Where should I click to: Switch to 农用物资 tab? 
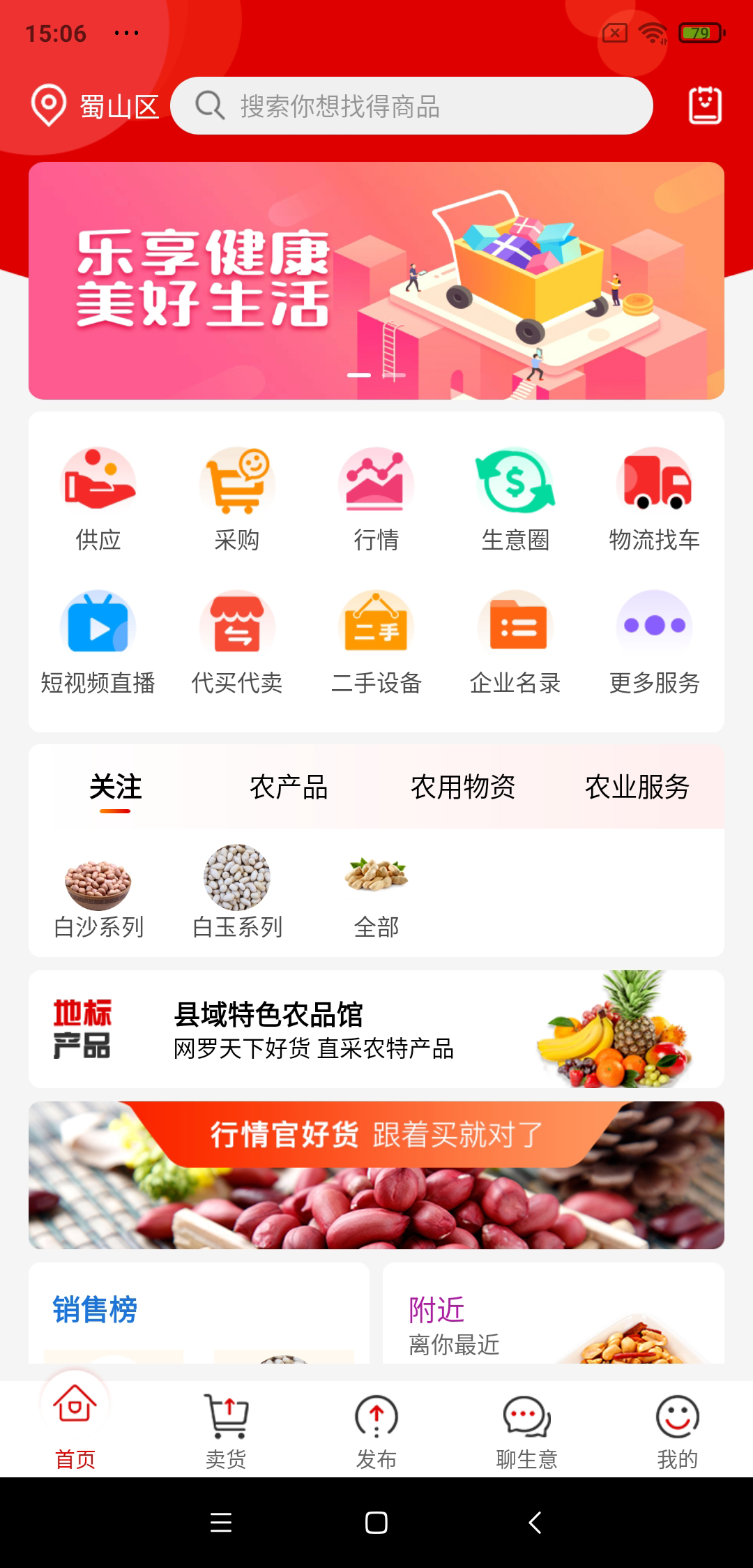(463, 787)
